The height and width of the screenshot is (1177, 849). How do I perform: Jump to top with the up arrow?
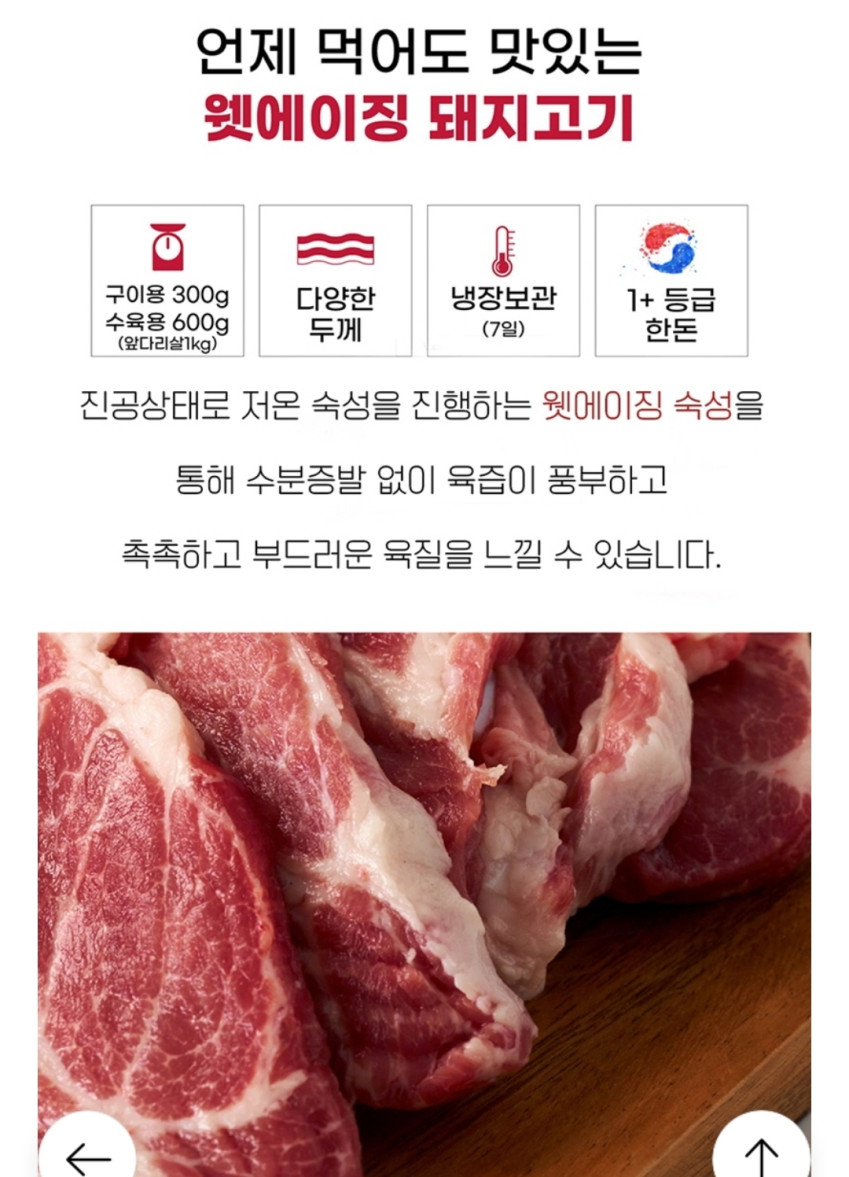760,1153
